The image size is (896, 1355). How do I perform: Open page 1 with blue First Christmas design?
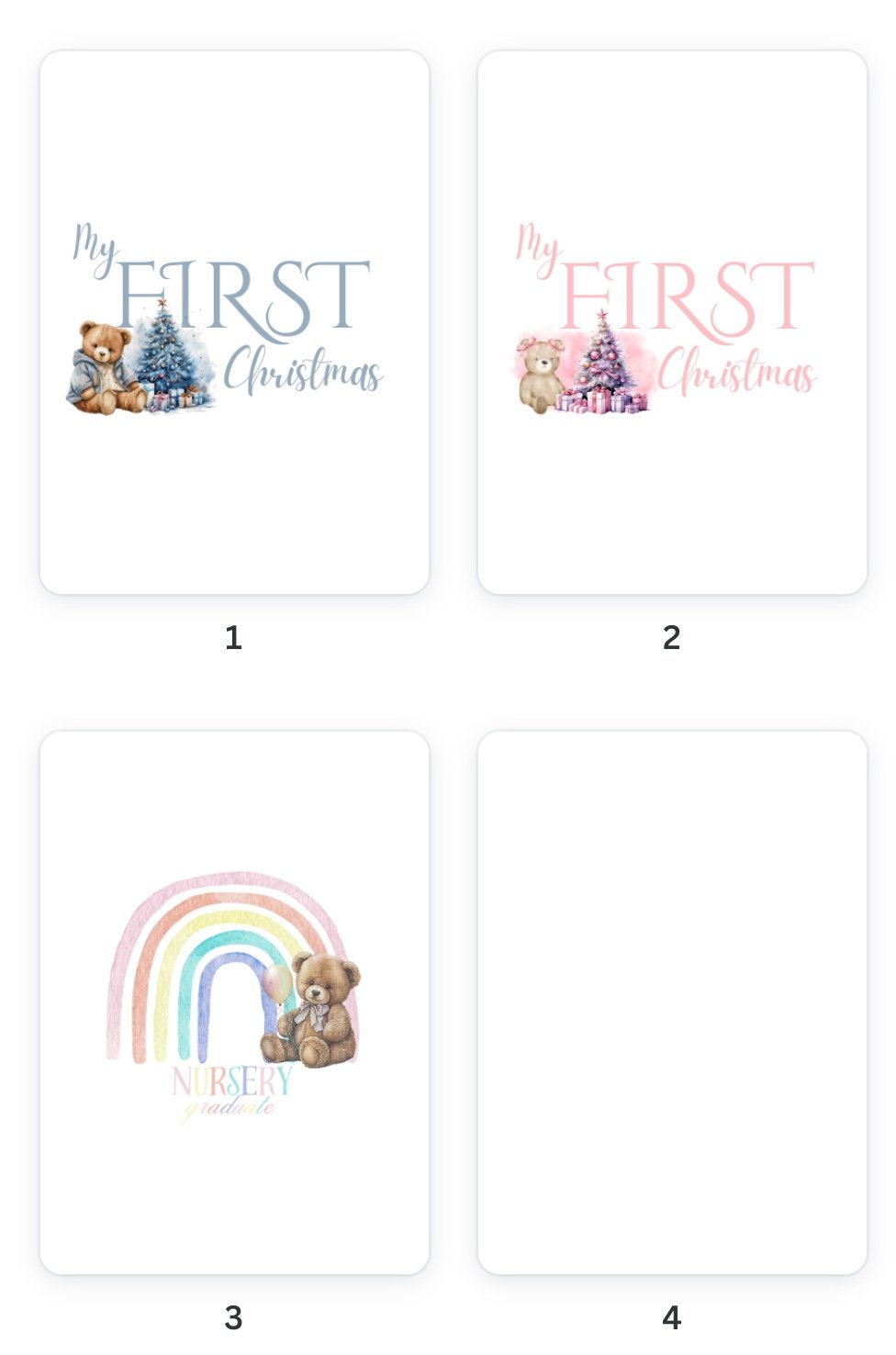(234, 322)
